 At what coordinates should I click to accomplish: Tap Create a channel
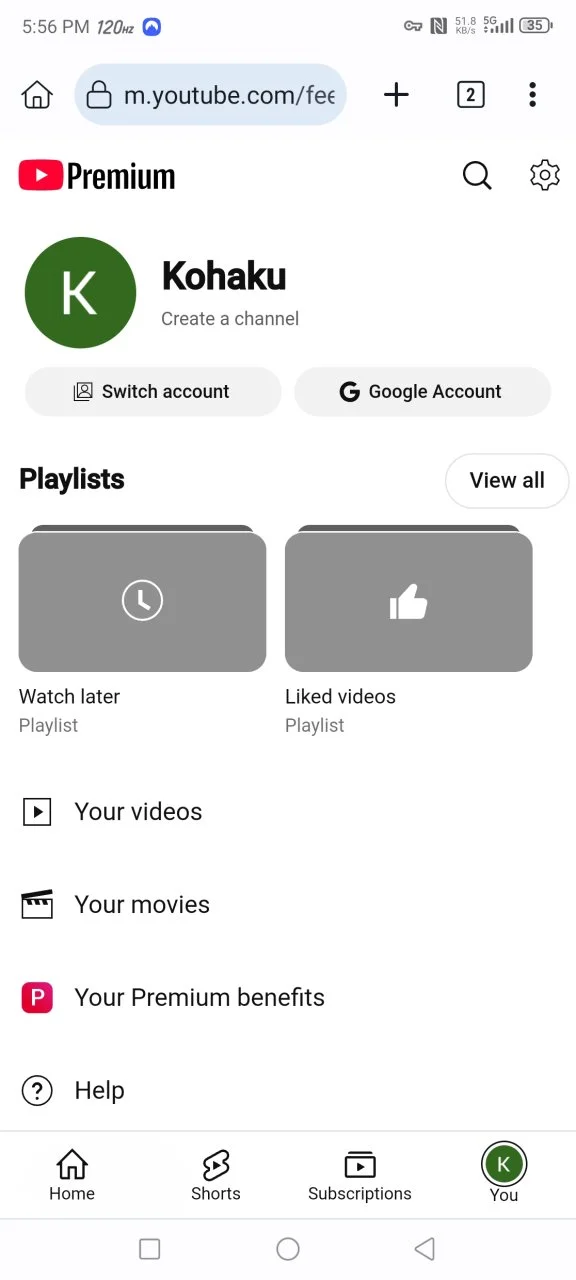tap(230, 319)
